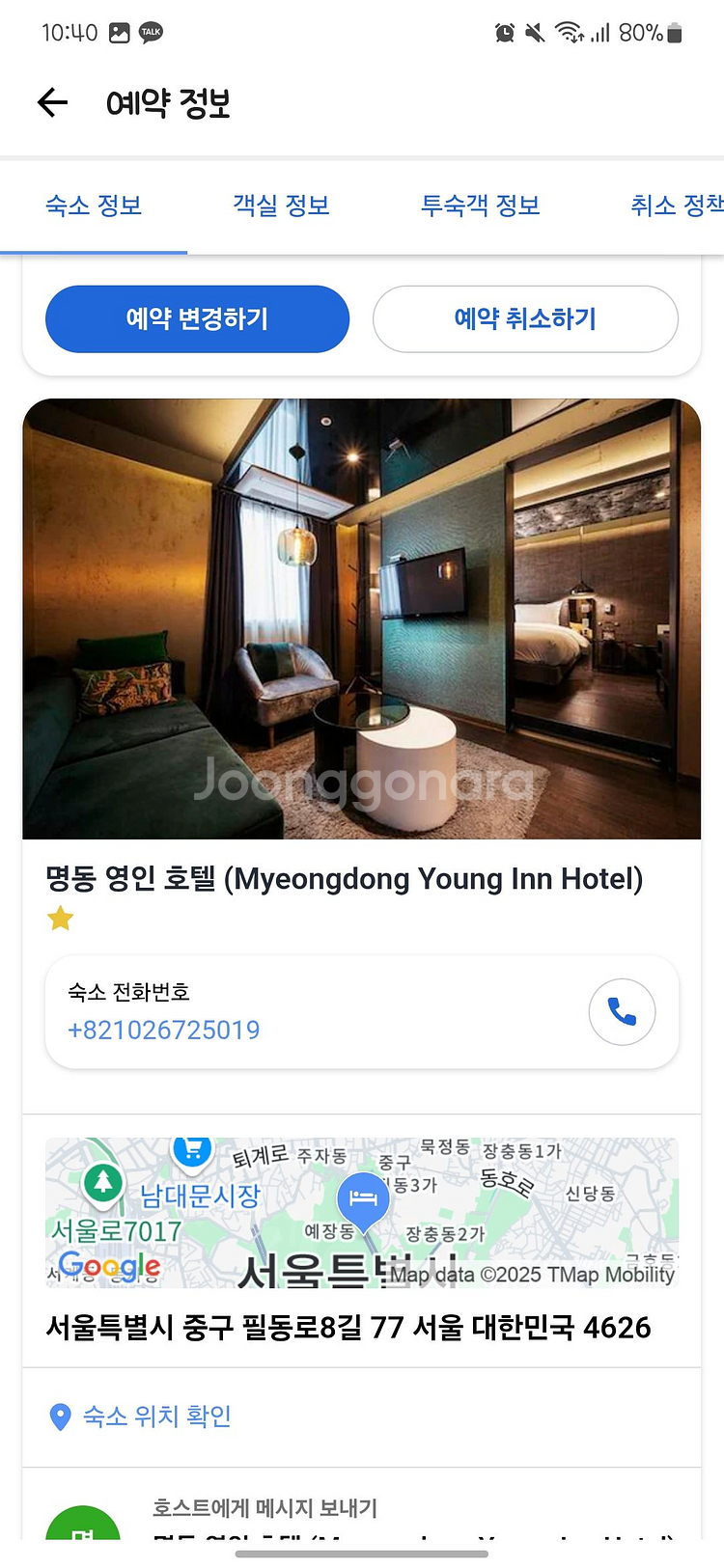Open the hotel room photo

[x=362, y=619]
